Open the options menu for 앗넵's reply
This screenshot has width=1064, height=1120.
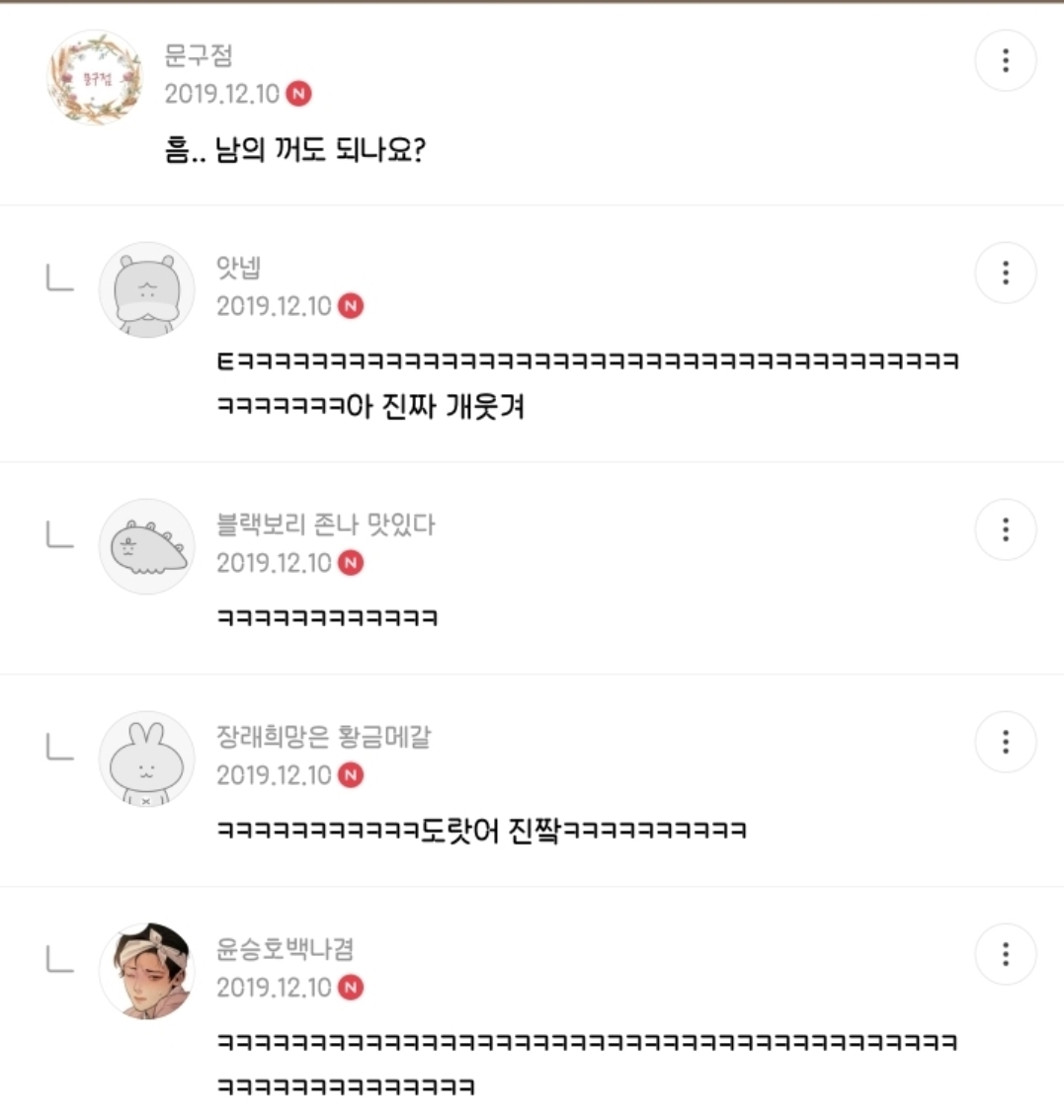pyautogui.click(x=1005, y=273)
